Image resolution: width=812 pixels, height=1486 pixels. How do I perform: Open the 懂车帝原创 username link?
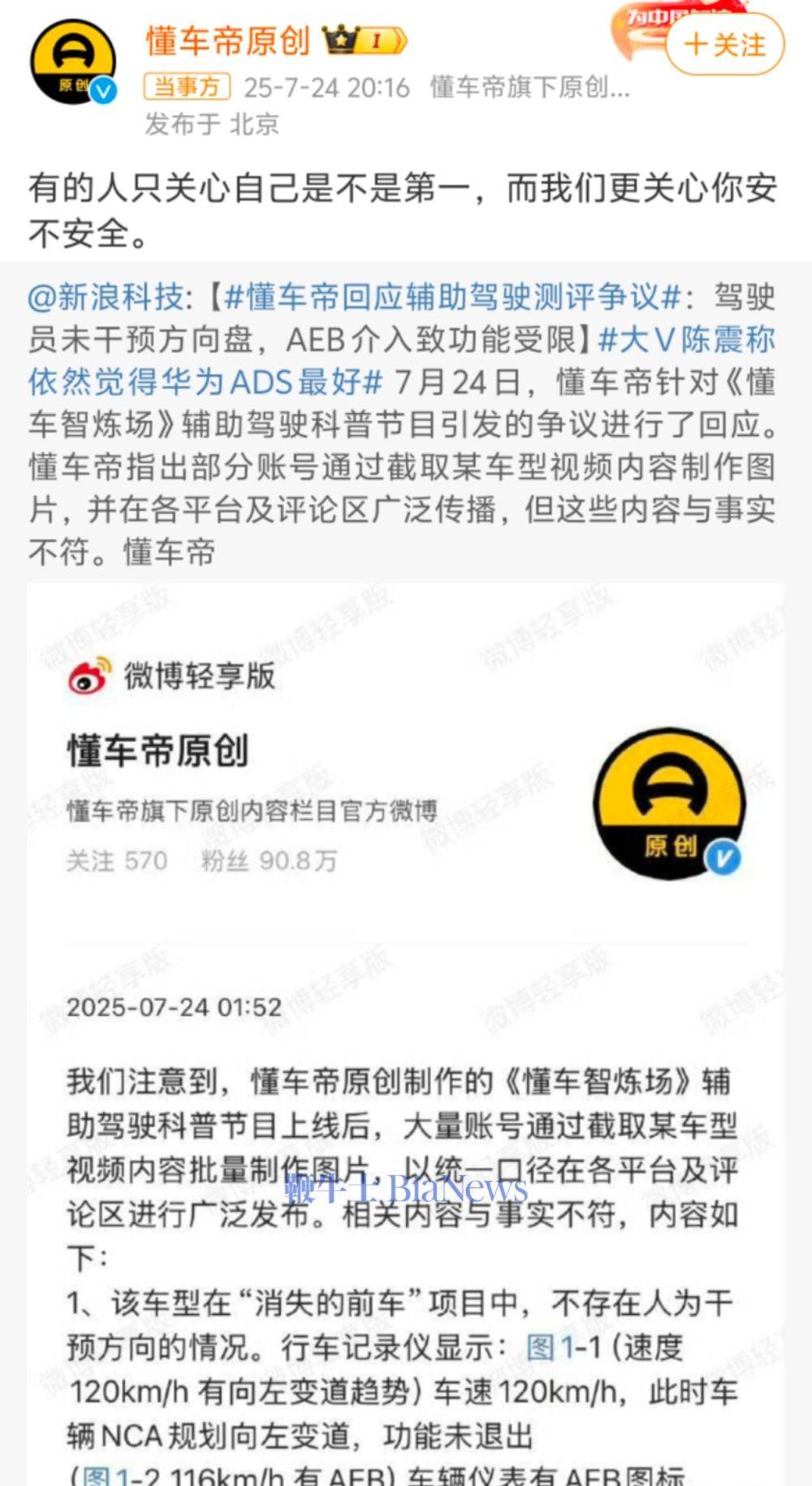tap(228, 41)
